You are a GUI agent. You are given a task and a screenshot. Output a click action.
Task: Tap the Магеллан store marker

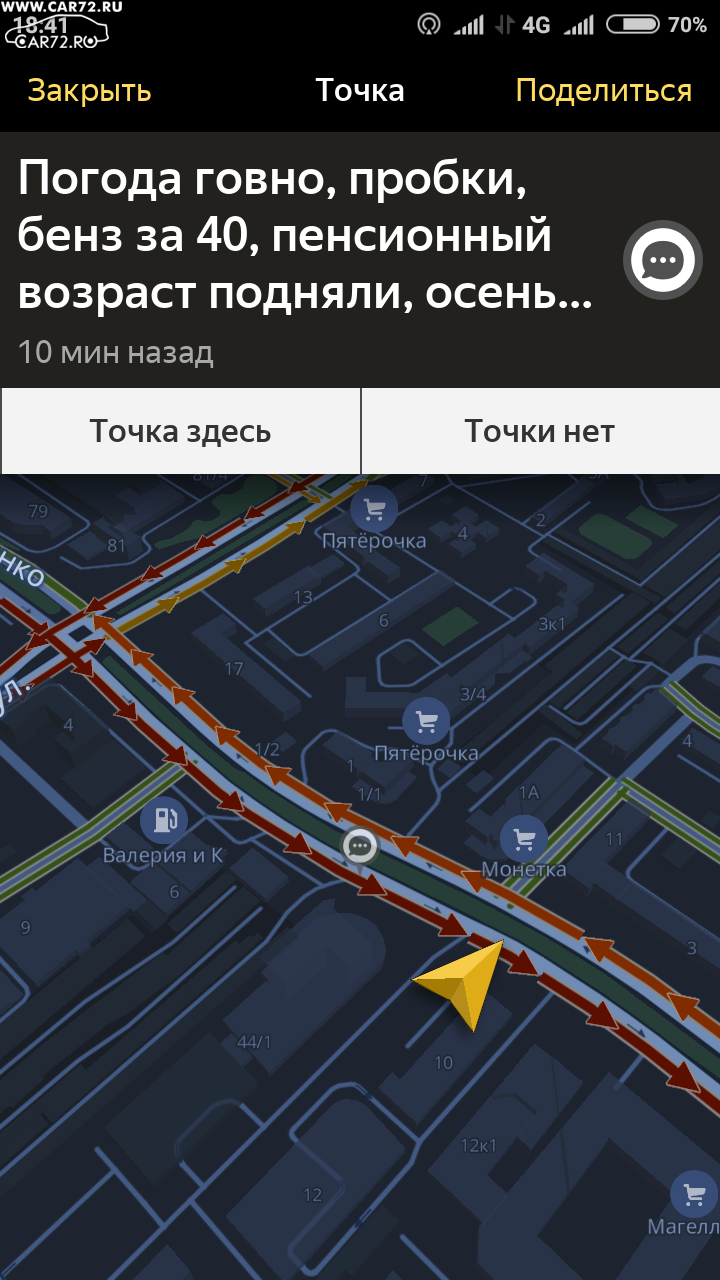tap(694, 1193)
